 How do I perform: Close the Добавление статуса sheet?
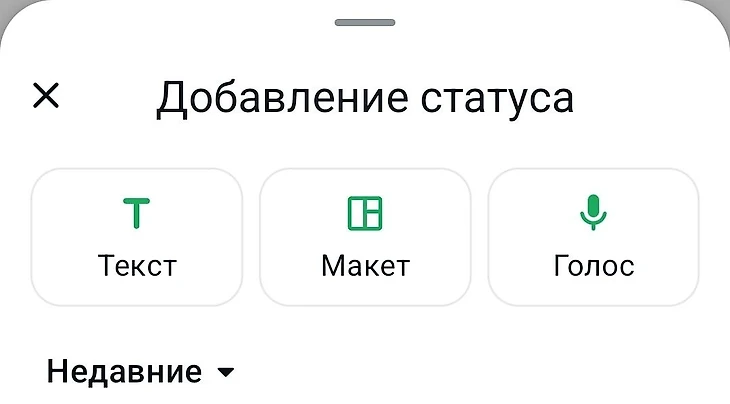46,96
